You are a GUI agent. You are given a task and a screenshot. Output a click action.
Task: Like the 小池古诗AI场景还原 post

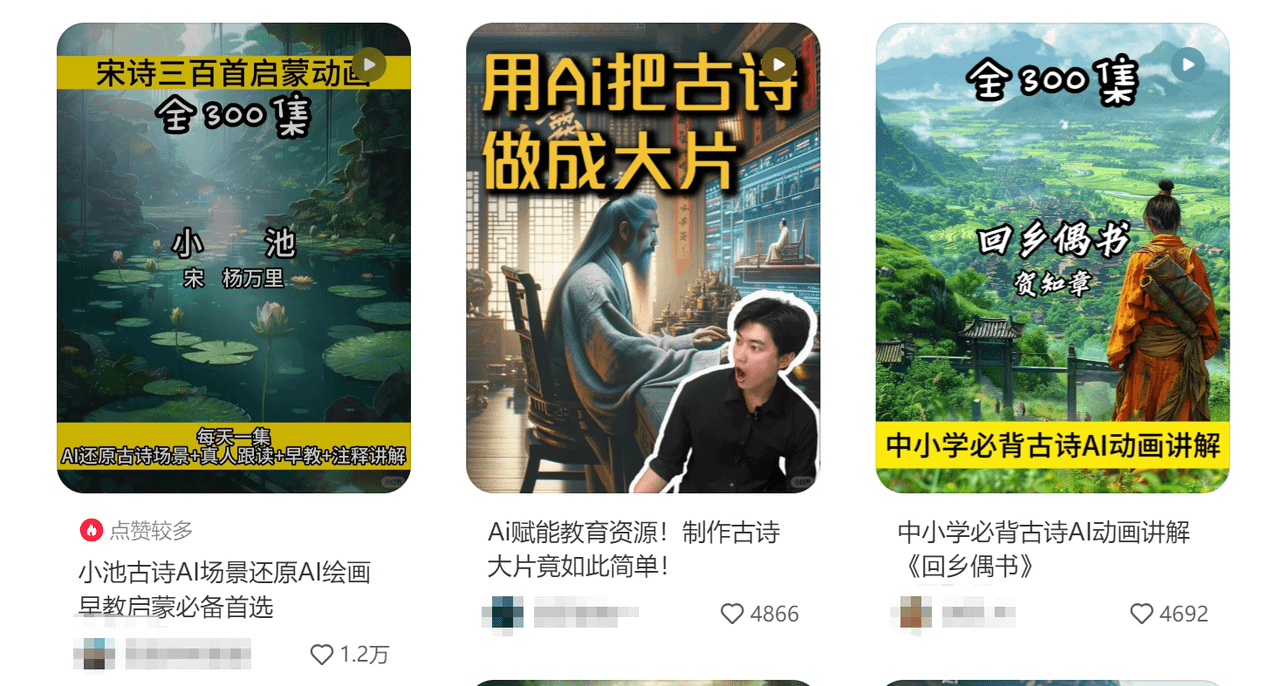322,655
